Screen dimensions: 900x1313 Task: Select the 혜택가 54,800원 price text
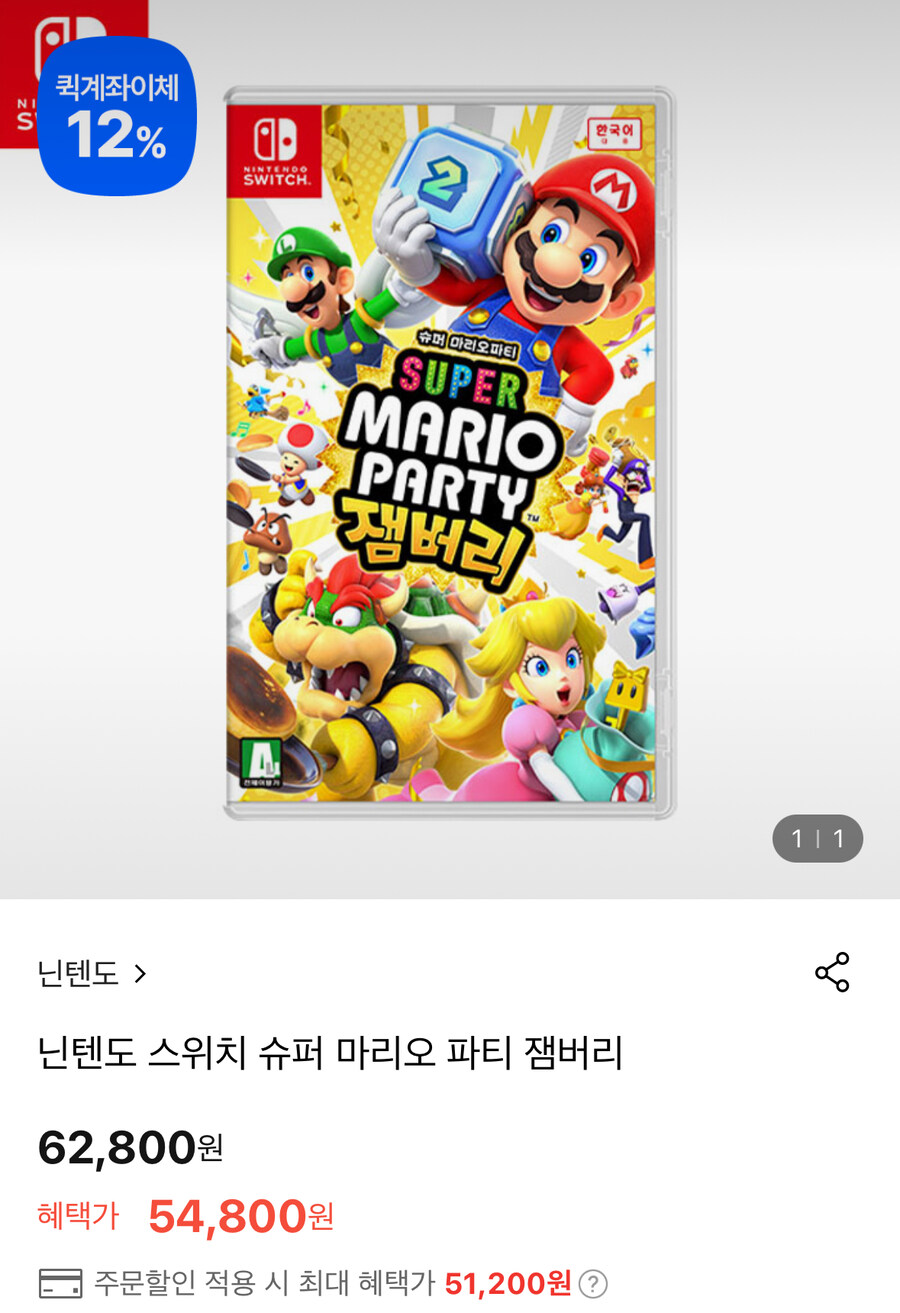[x=240, y=1216]
